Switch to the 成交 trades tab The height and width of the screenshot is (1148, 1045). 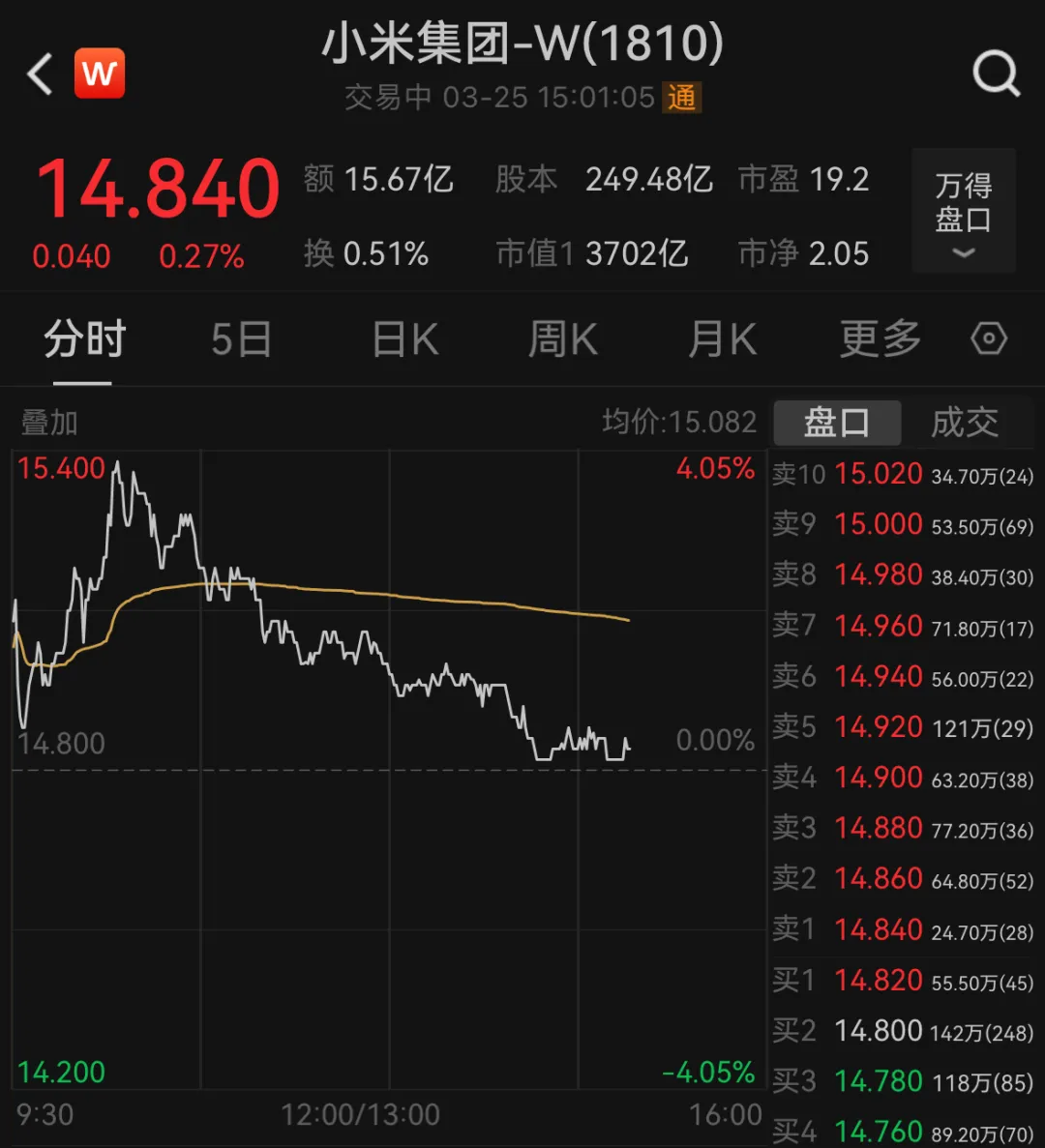click(x=964, y=423)
